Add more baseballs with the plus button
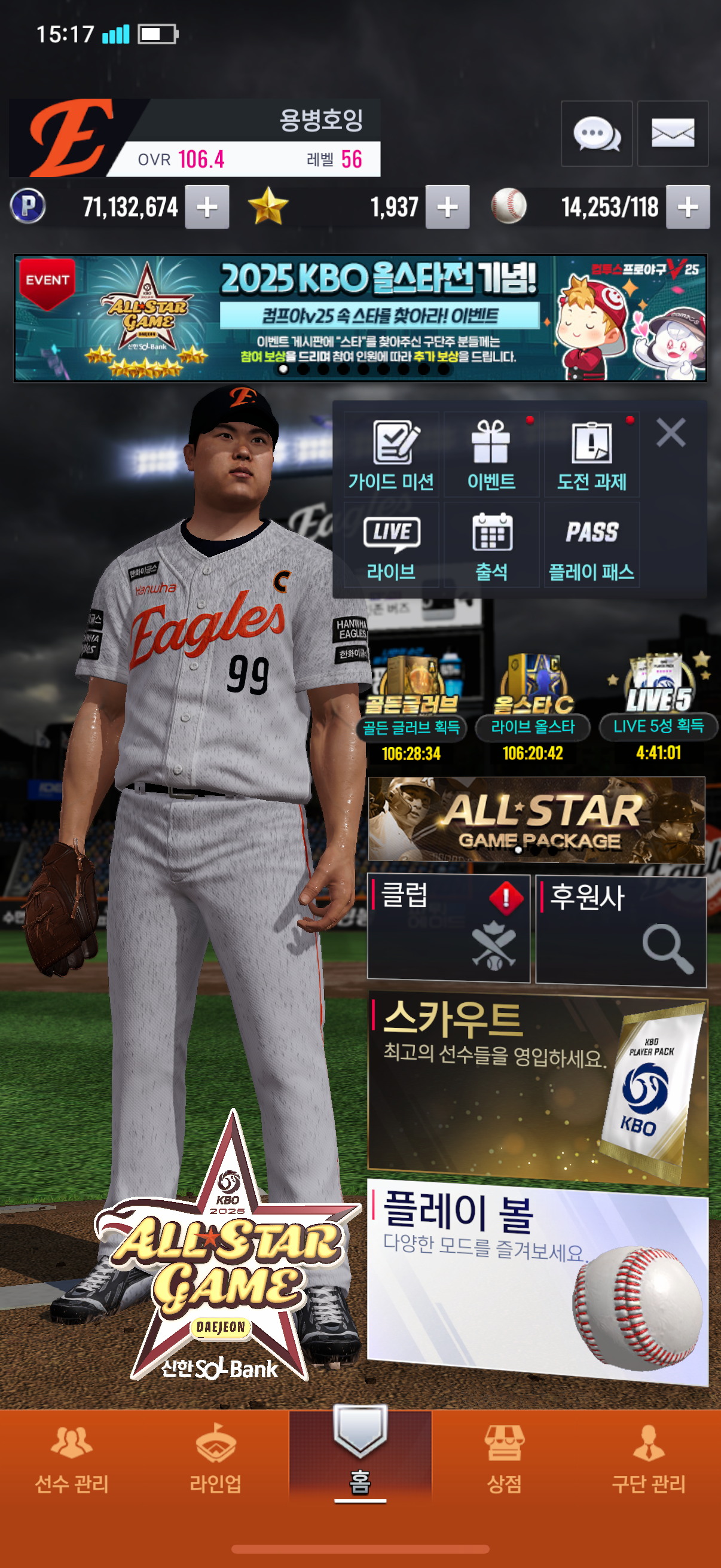721x1568 pixels. pyautogui.click(x=688, y=207)
